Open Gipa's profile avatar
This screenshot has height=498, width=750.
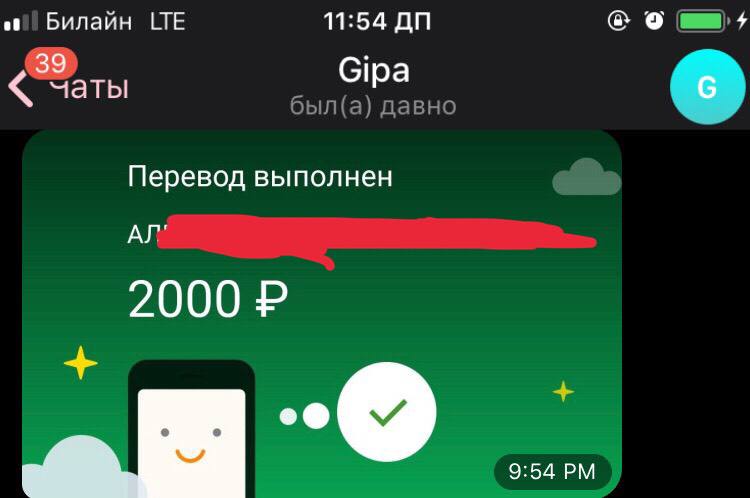(x=707, y=87)
